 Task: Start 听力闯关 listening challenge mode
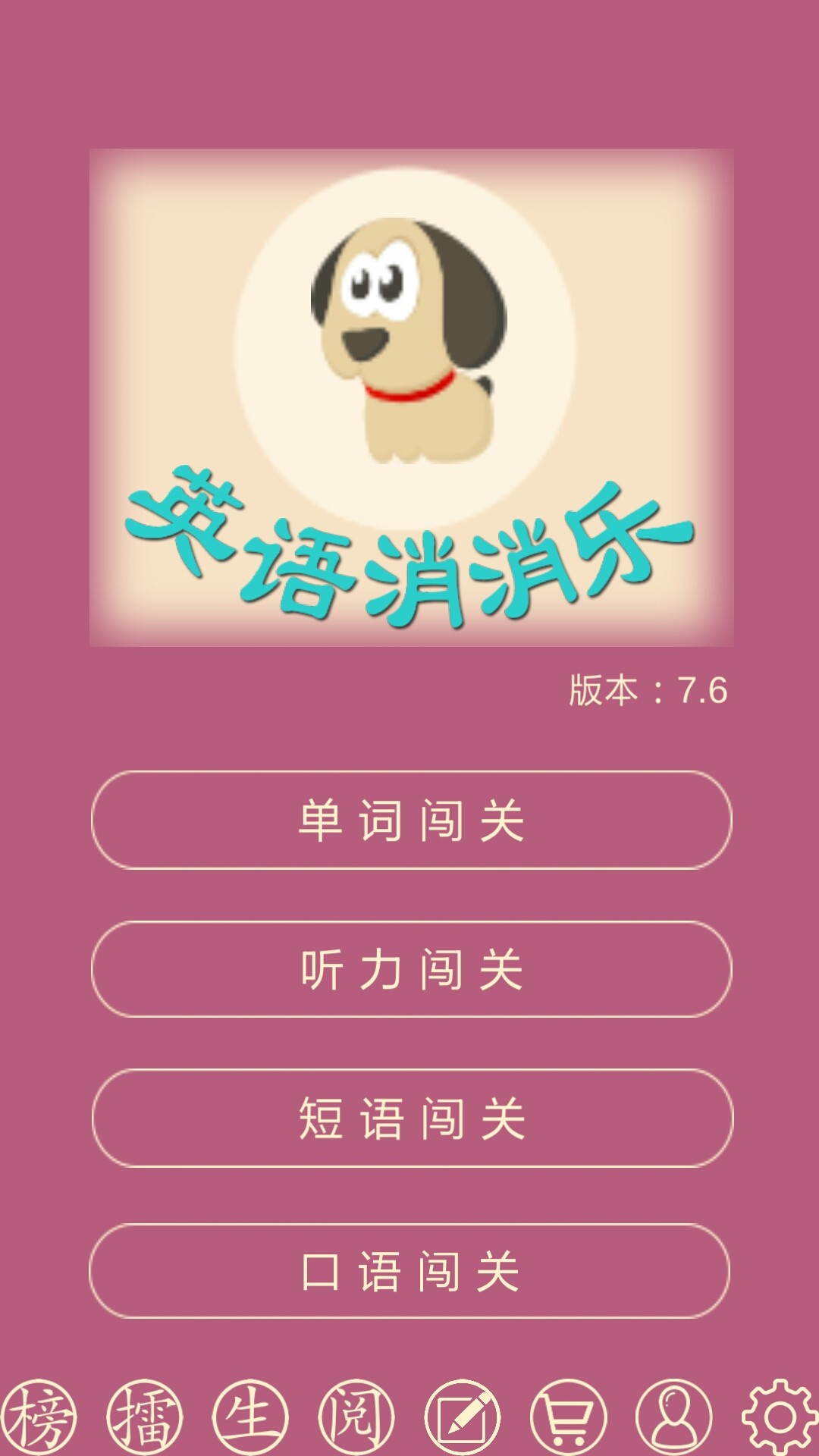coord(409,971)
